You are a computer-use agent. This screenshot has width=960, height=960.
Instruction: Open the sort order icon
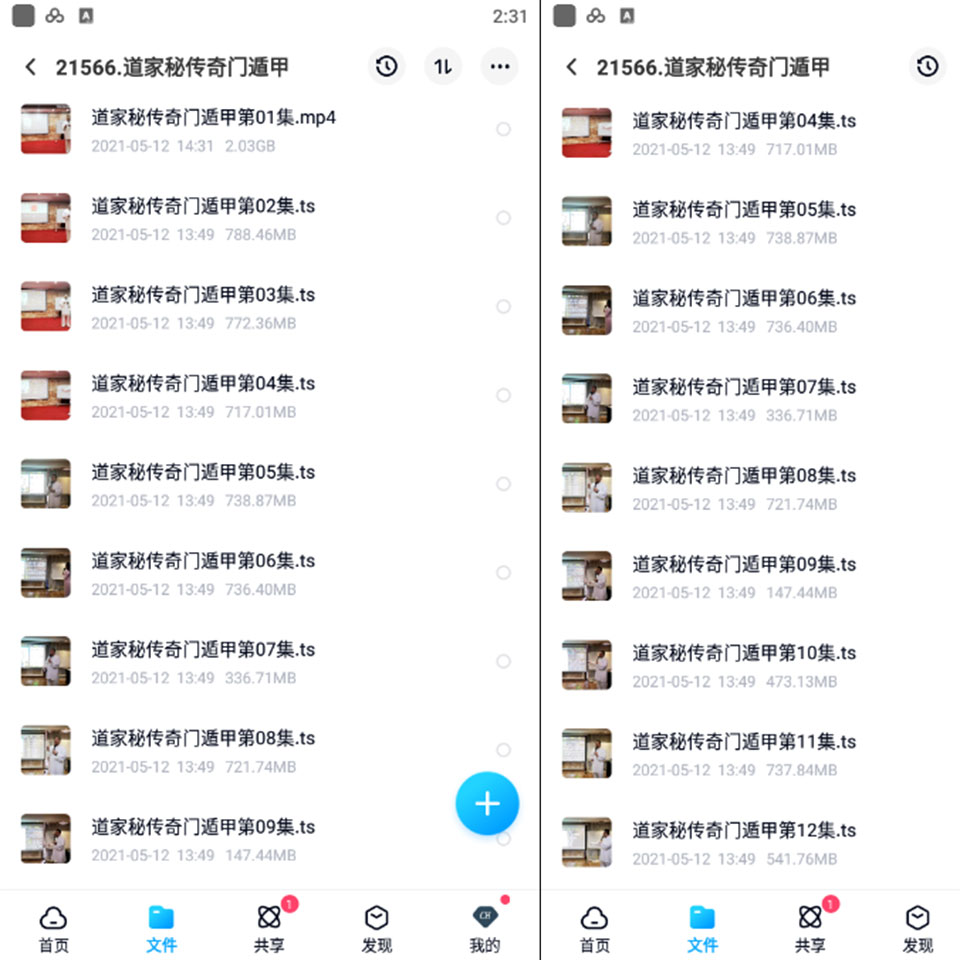point(443,67)
